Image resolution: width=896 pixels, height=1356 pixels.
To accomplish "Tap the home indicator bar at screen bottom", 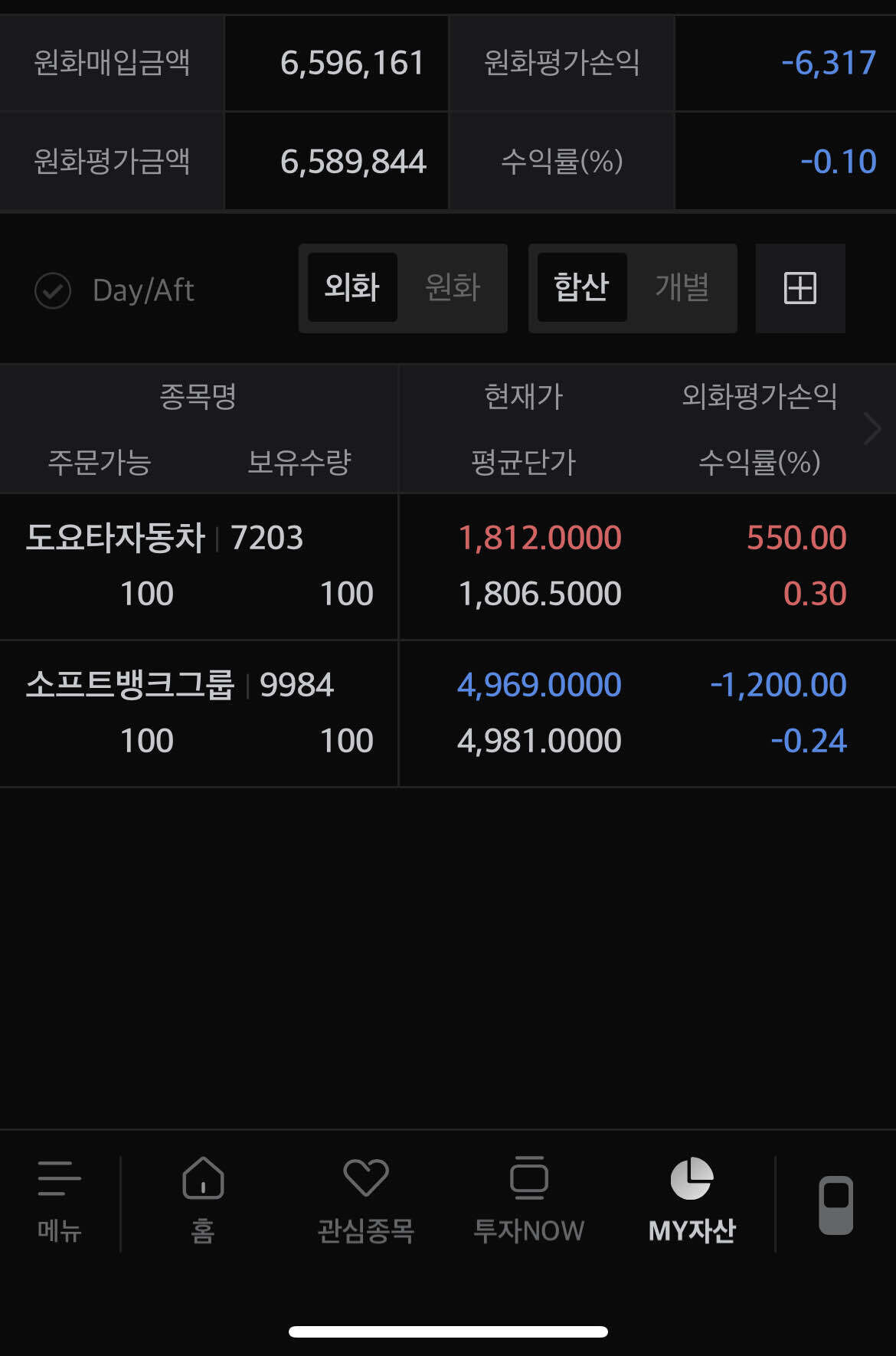I will (448, 1331).
